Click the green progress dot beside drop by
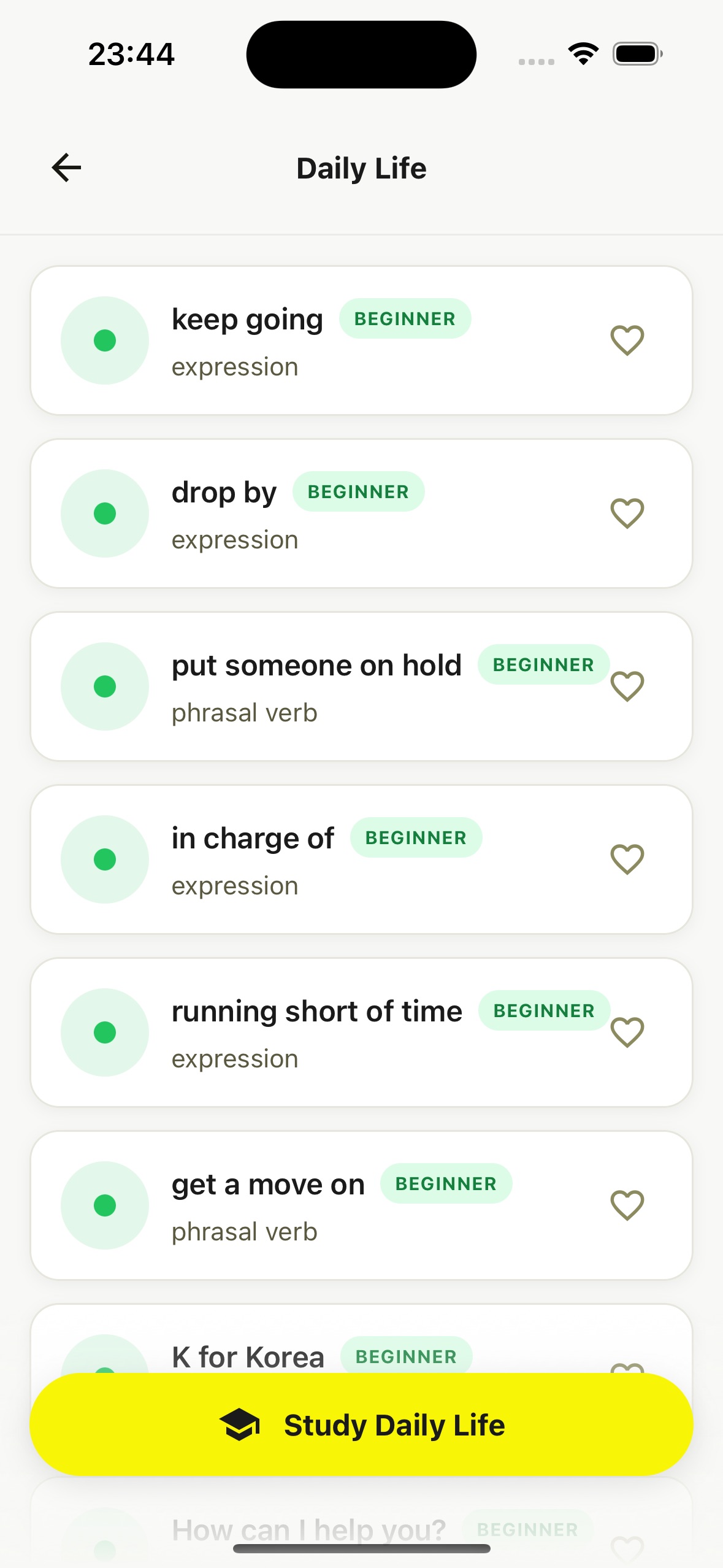723x1568 pixels. (105, 513)
